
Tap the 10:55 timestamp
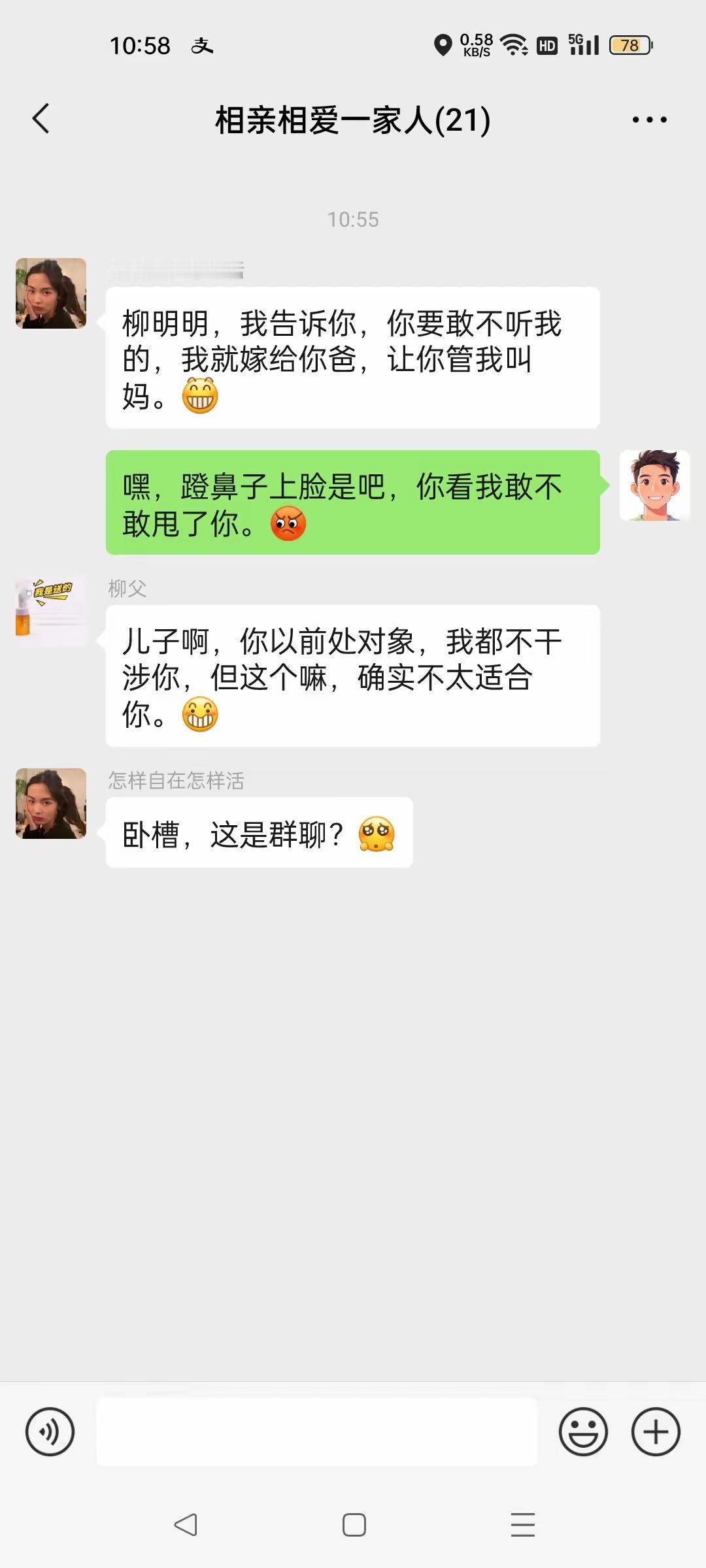click(x=353, y=220)
